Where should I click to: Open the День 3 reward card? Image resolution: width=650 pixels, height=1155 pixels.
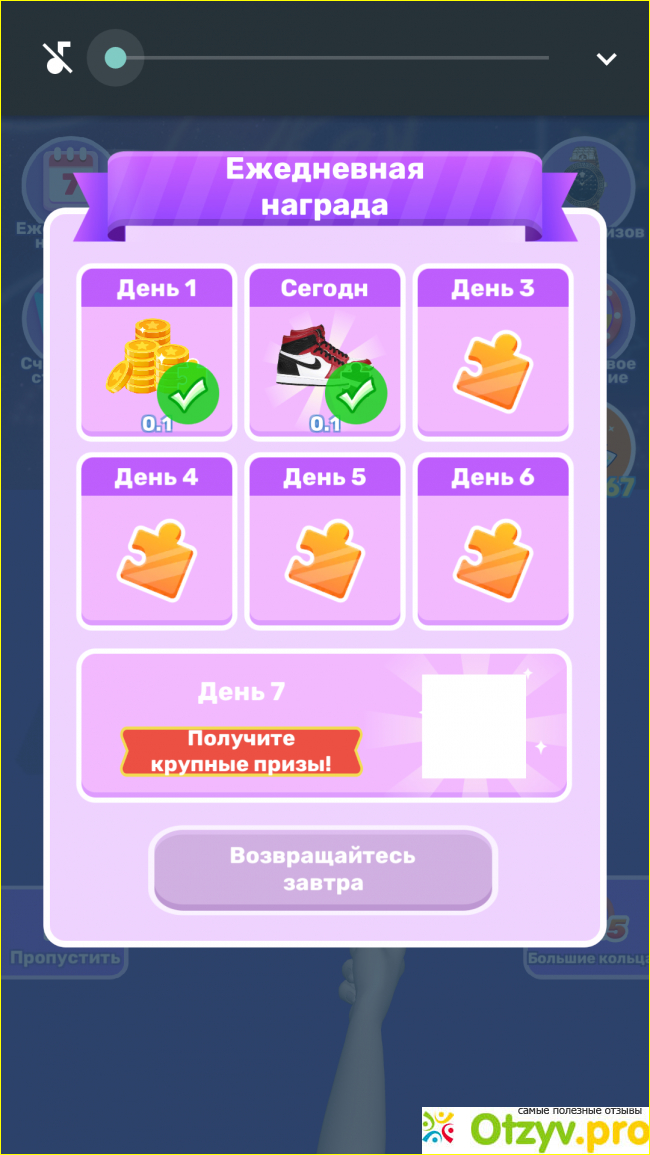point(492,353)
